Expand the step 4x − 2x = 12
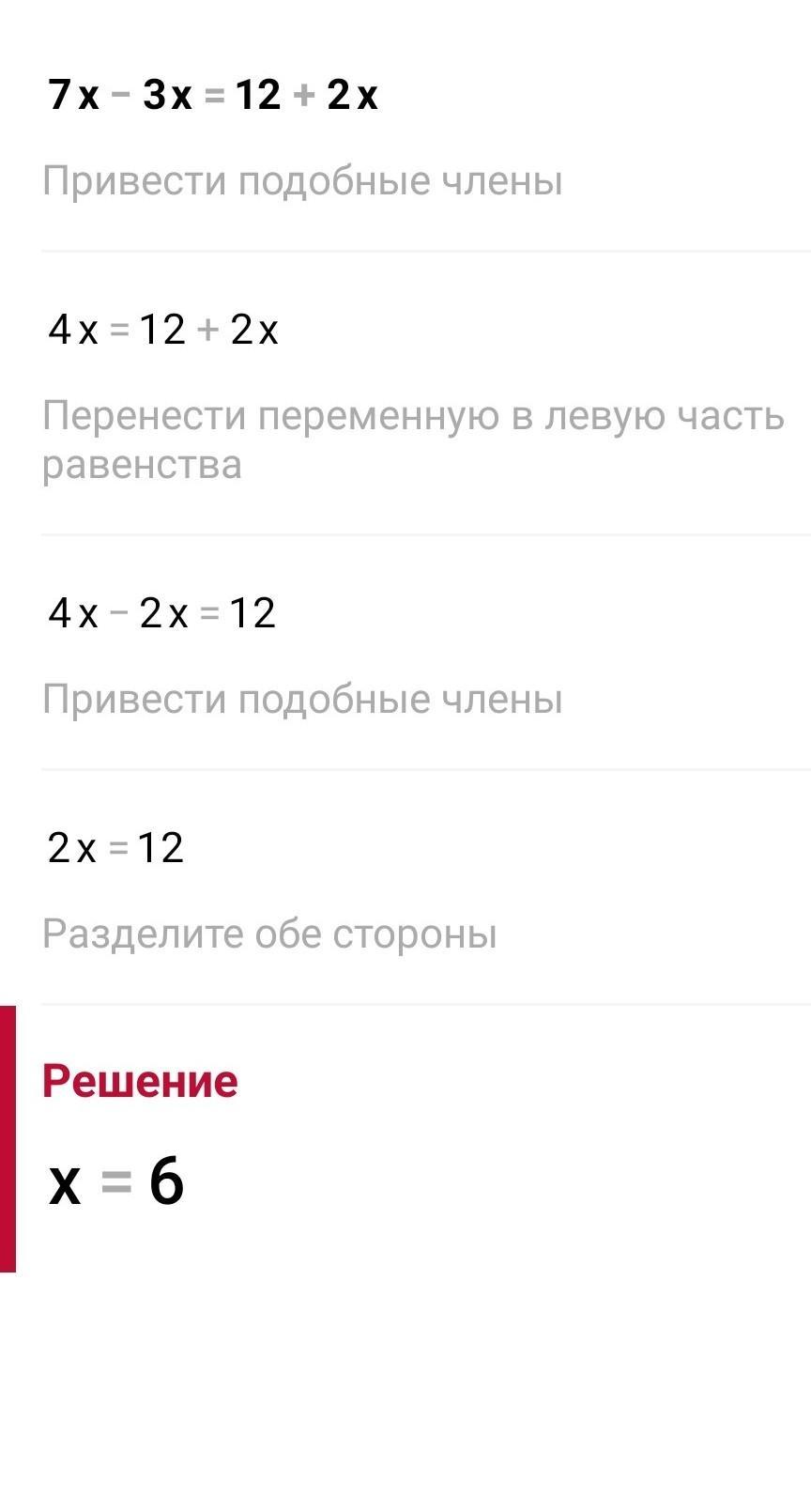 coord(161,613)
